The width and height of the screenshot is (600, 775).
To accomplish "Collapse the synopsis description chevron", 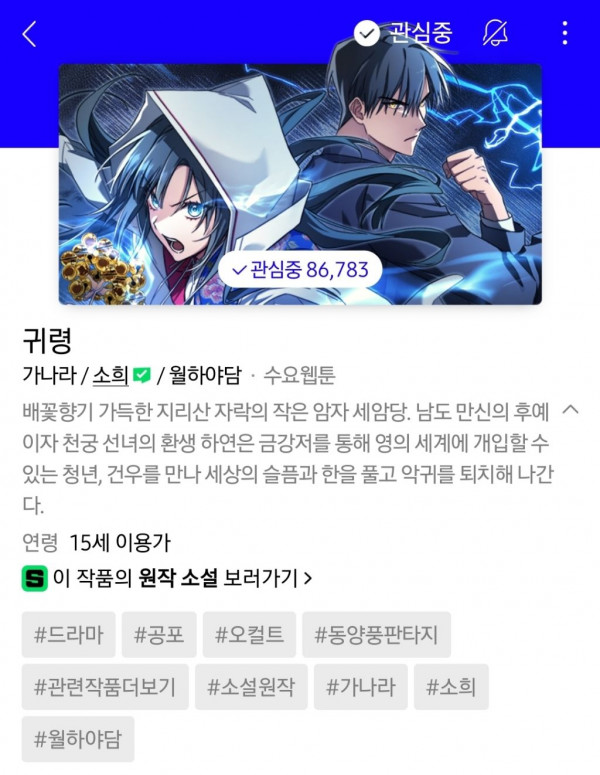I will 571,410.
